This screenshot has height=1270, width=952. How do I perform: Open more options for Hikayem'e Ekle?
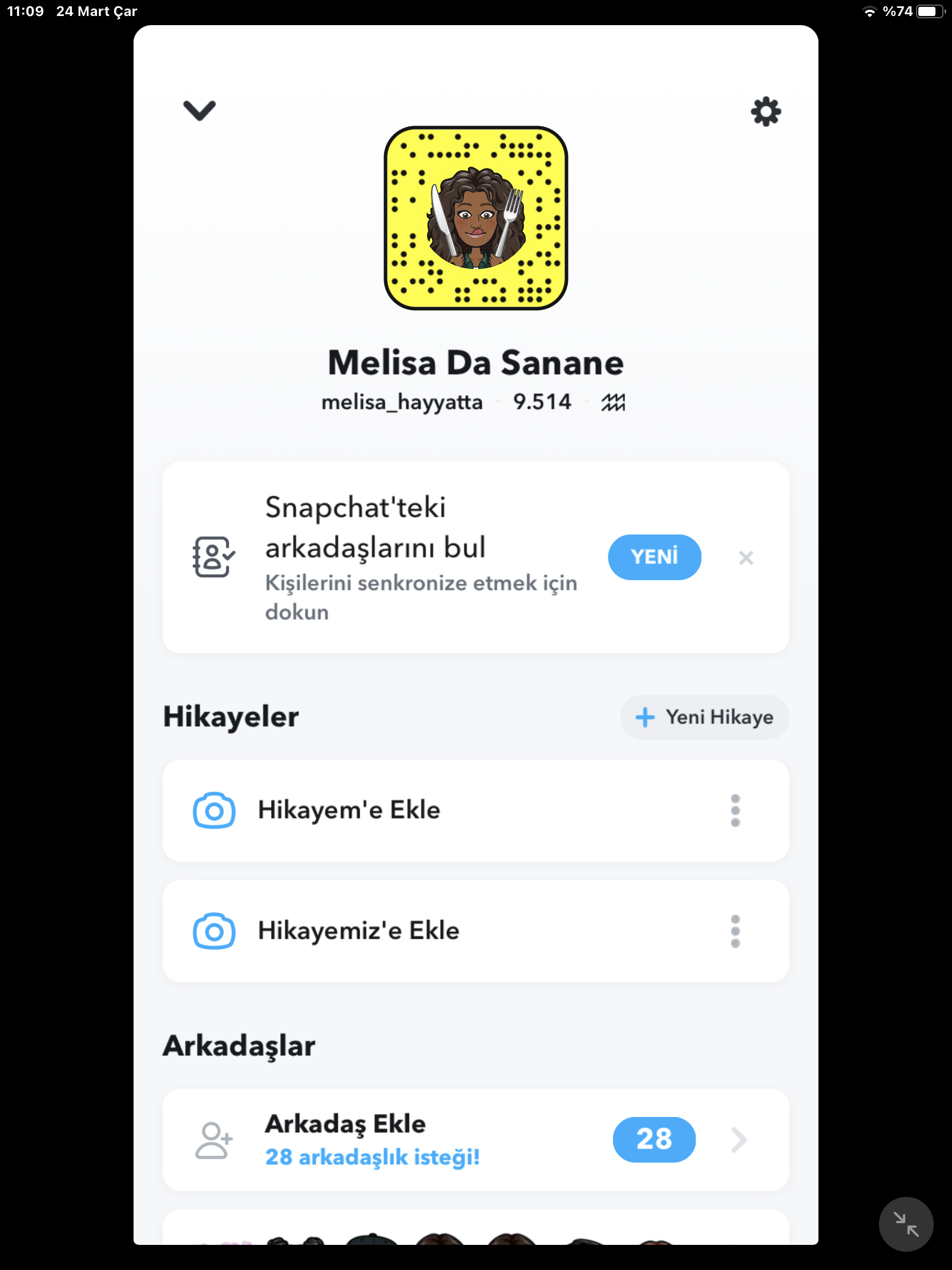(735, 811)
